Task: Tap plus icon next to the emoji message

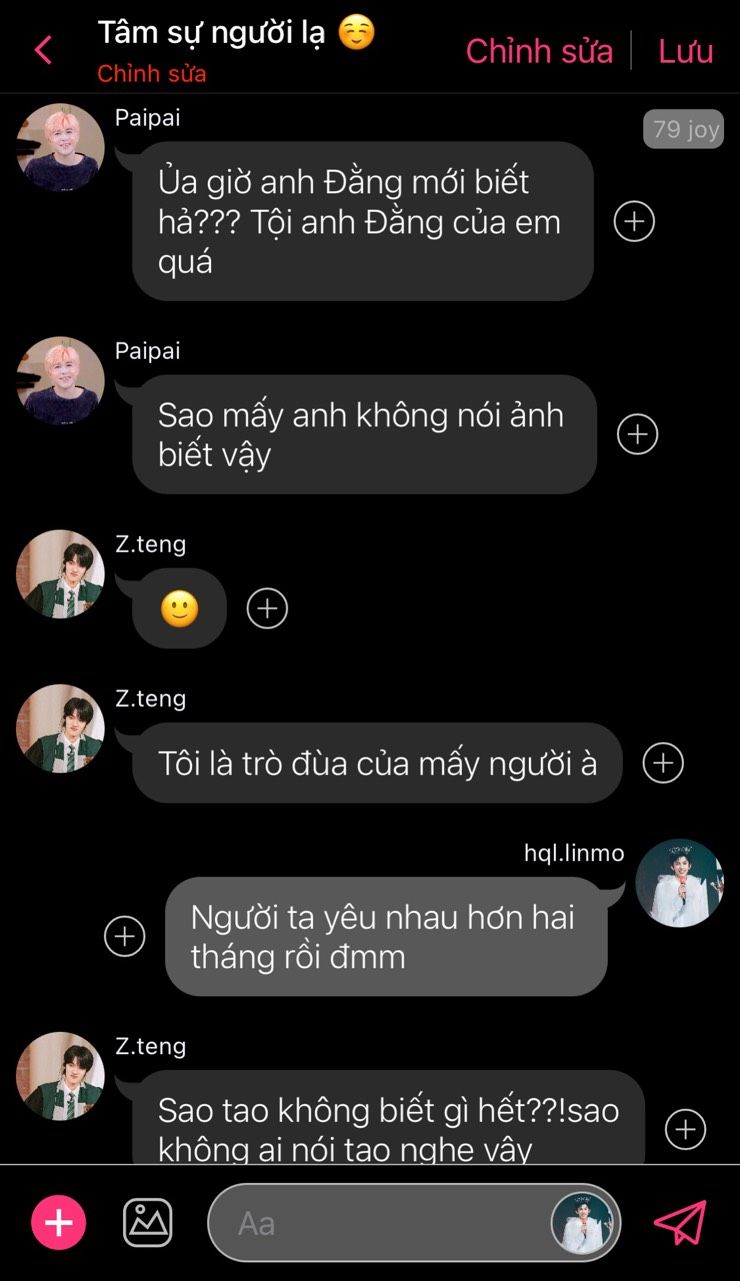Action: point(267,608)
